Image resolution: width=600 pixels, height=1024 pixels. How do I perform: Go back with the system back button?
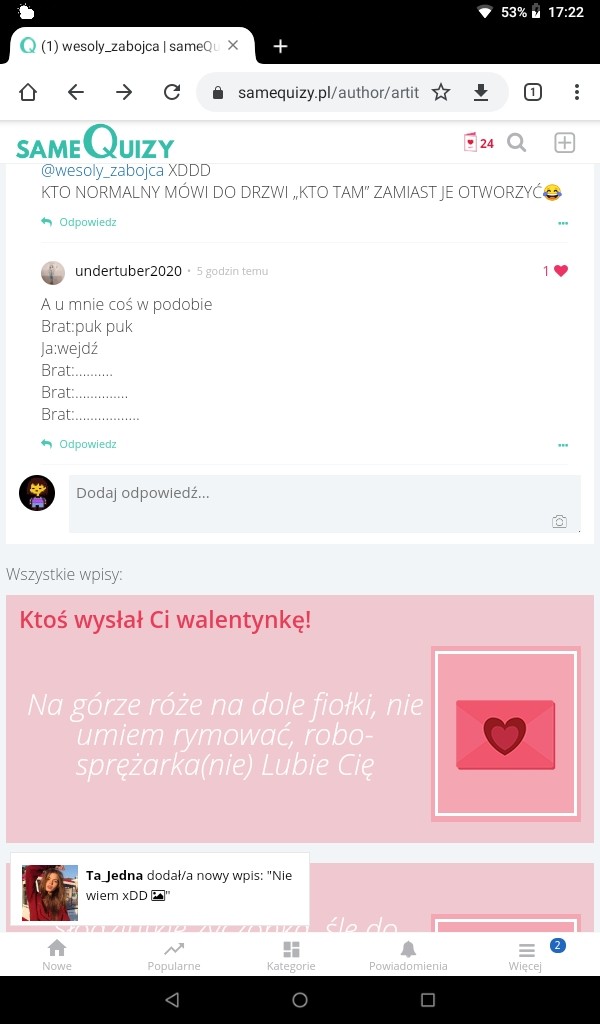pyautogui.click(x=172, y=999)
